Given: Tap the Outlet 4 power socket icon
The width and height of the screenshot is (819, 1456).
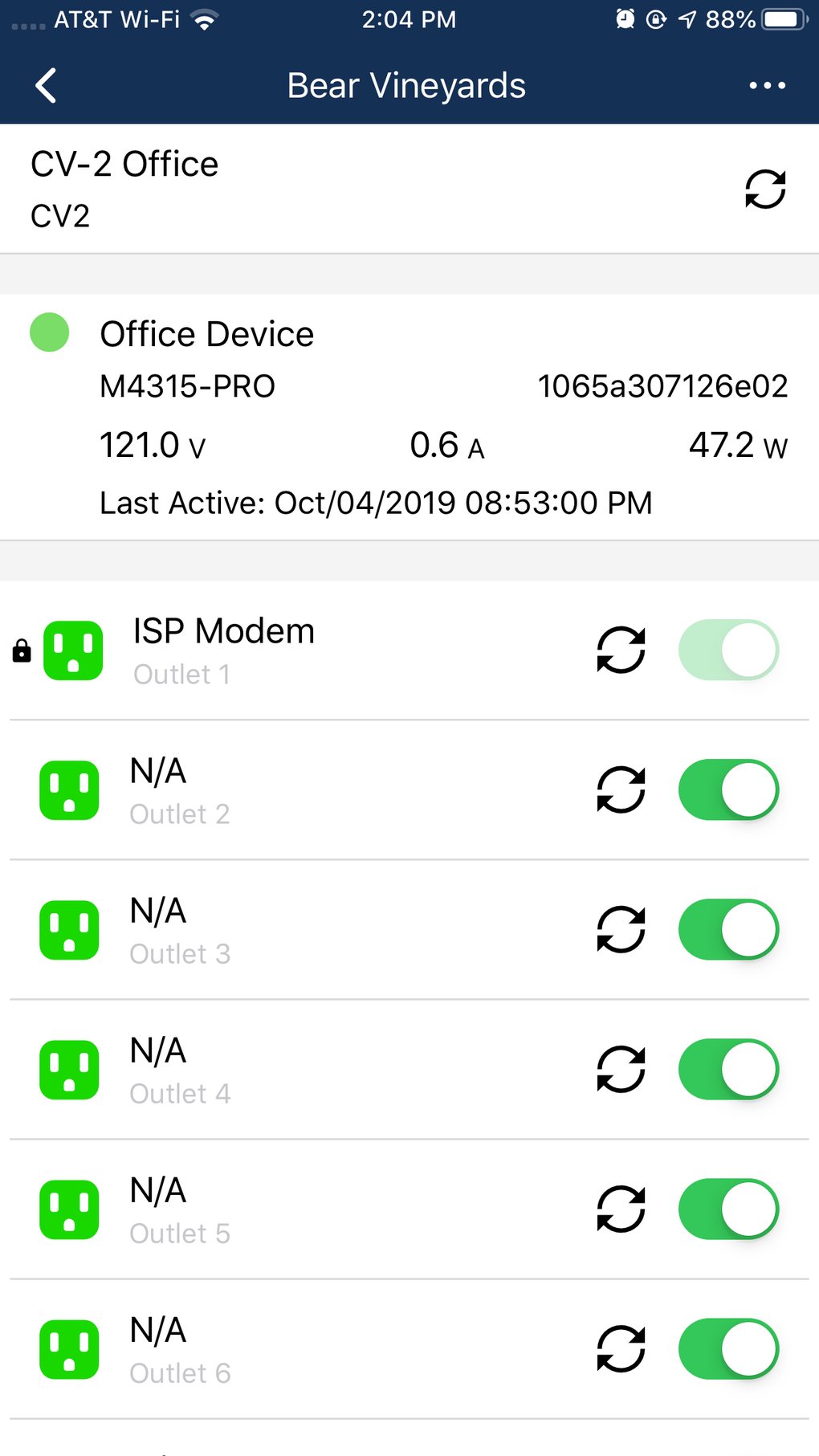Looking at the screenshot, I should click(69, 1070).
